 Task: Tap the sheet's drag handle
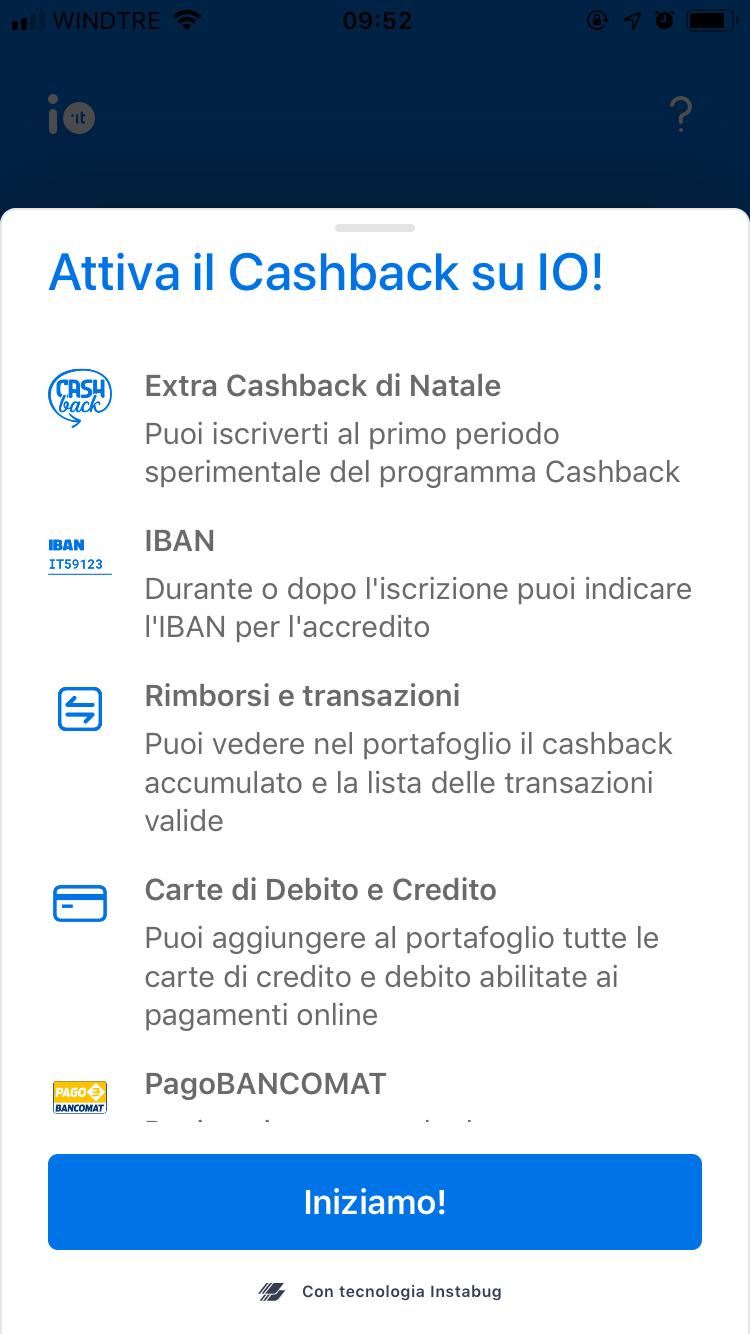coord(375,228)
